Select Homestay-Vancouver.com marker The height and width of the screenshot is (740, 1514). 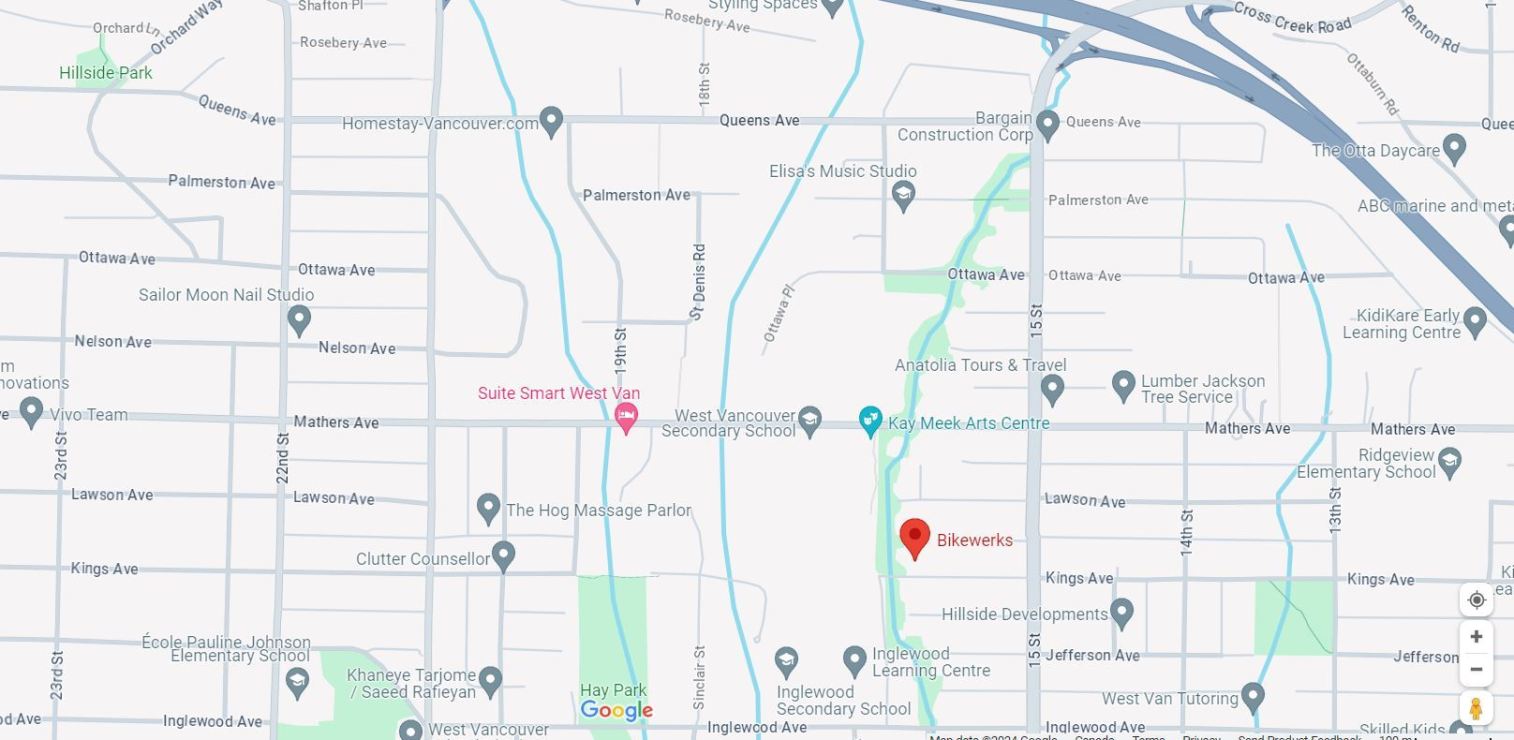click(551, 121)
